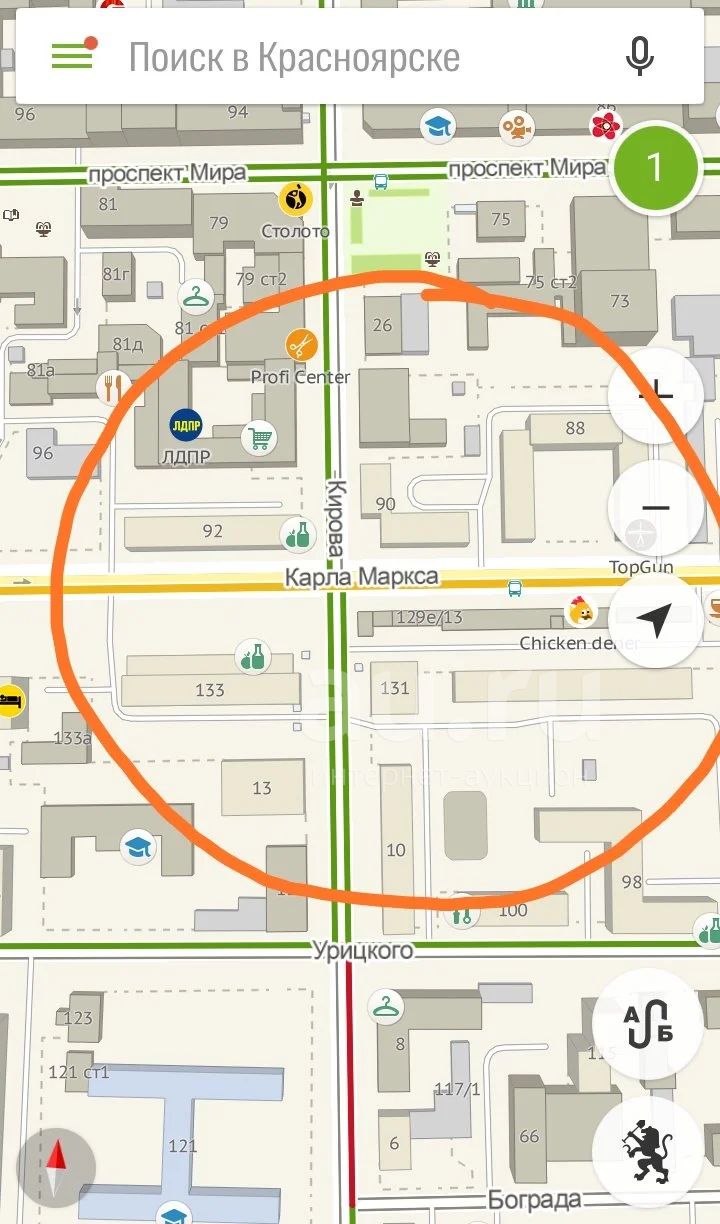Select the Столото place marker
Screen dimensions: 720x1224
295,199
